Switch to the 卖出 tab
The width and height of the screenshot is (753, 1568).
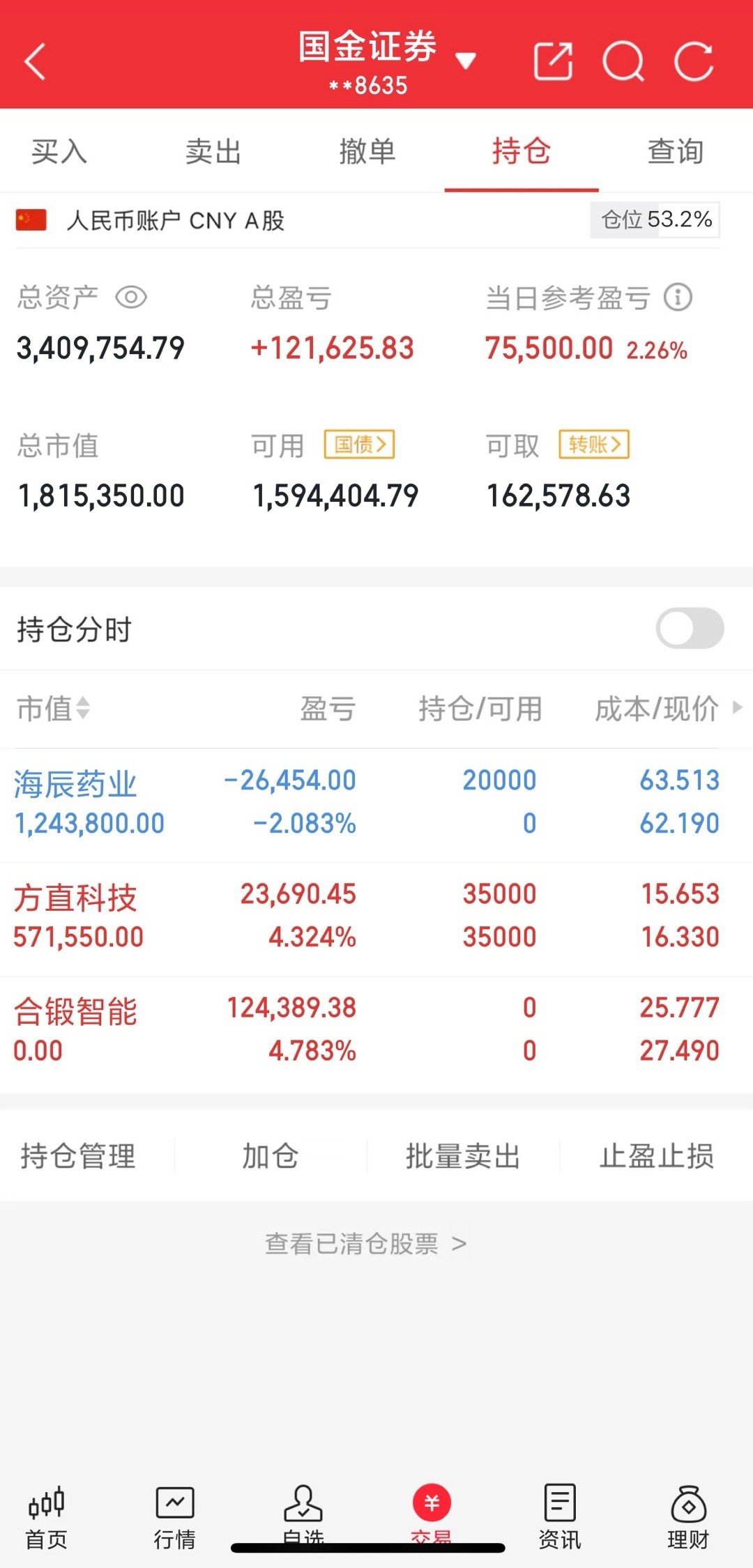212,152
